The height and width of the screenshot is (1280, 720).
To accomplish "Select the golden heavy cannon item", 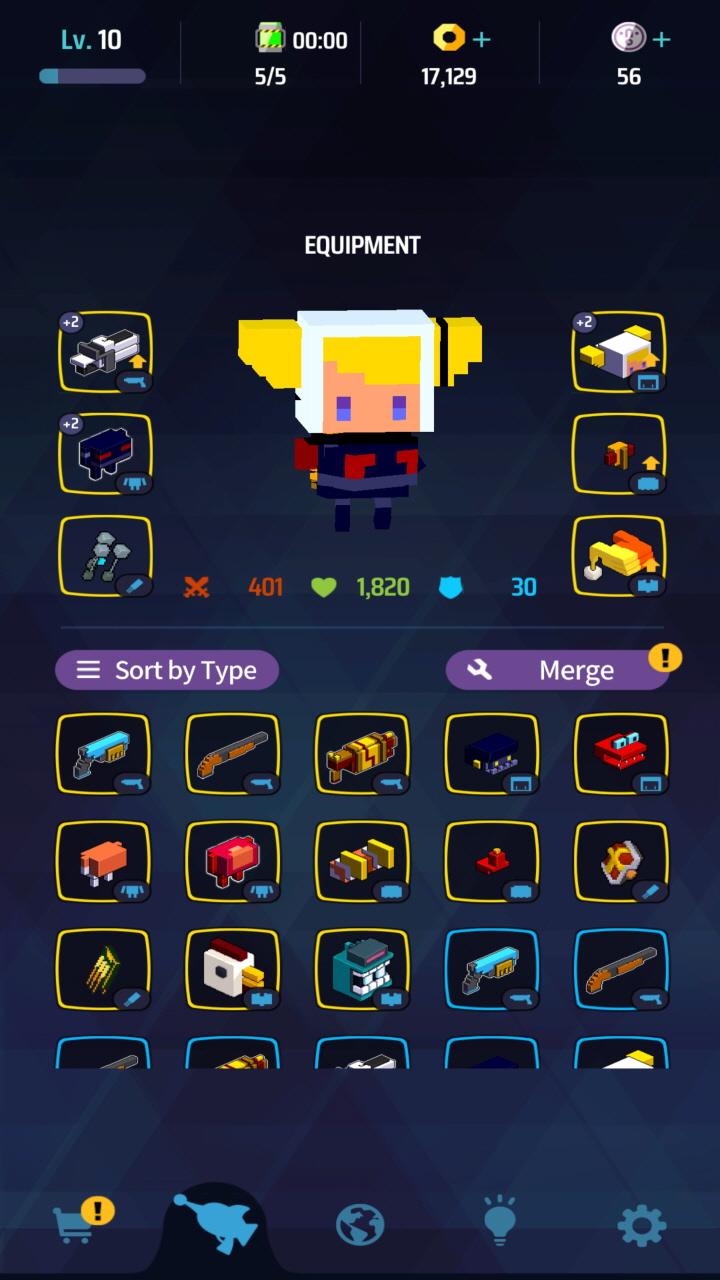I will pos(362,754).
